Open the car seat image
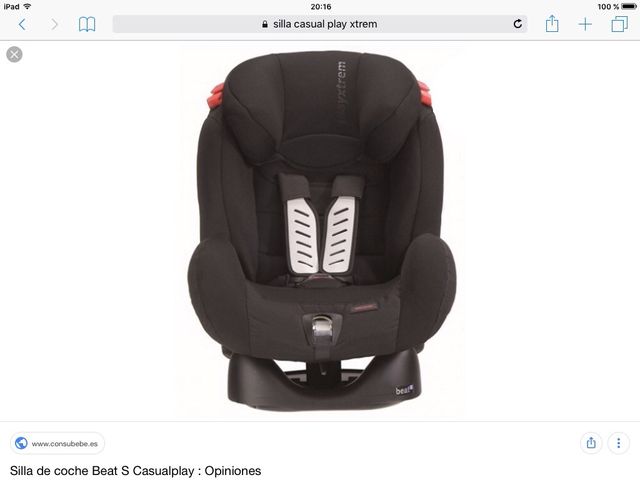640x480 pixels. [x=320, y=230]
